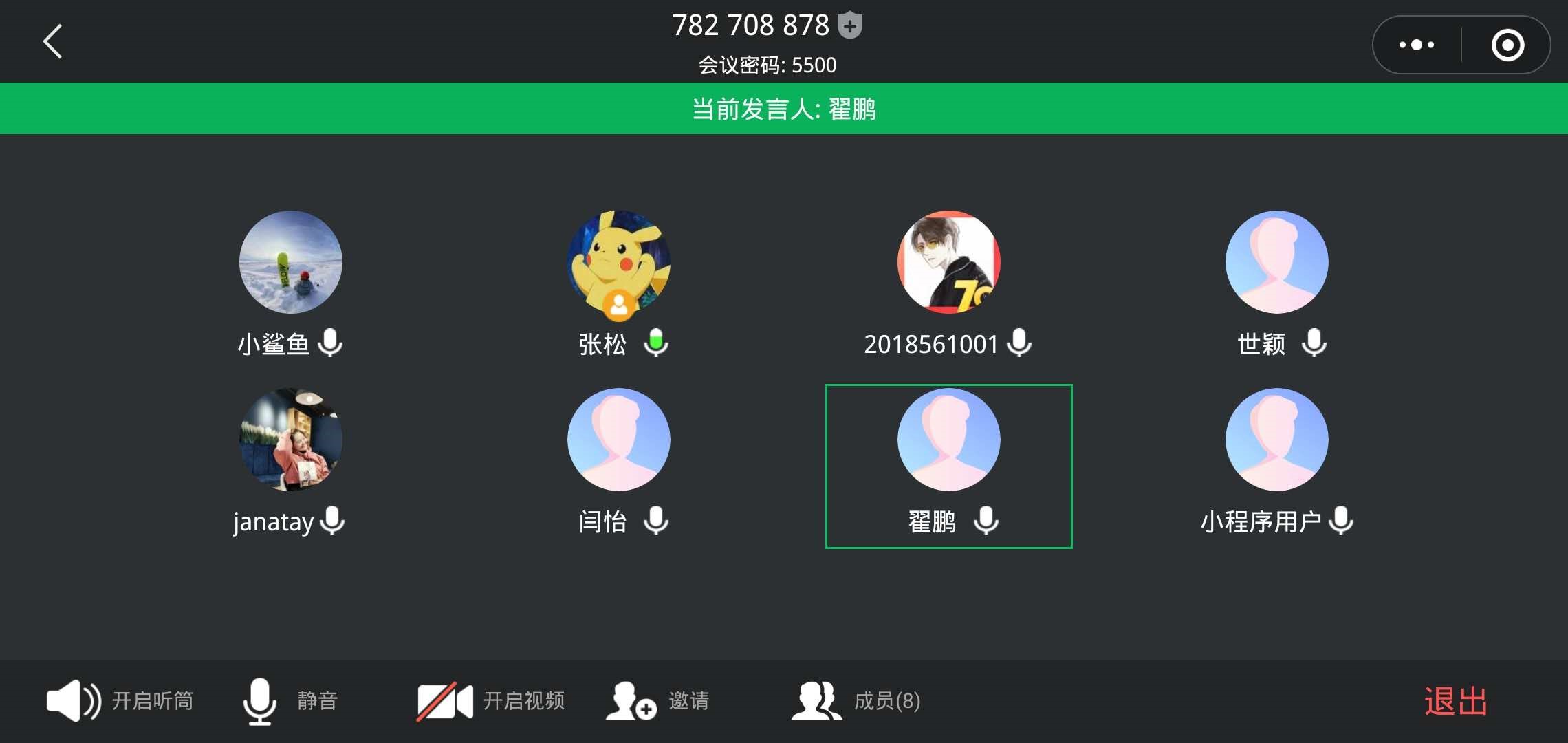1568x743 pixels.
Task: Open the members list 成员(8)
Action: (x=856, y=701)
